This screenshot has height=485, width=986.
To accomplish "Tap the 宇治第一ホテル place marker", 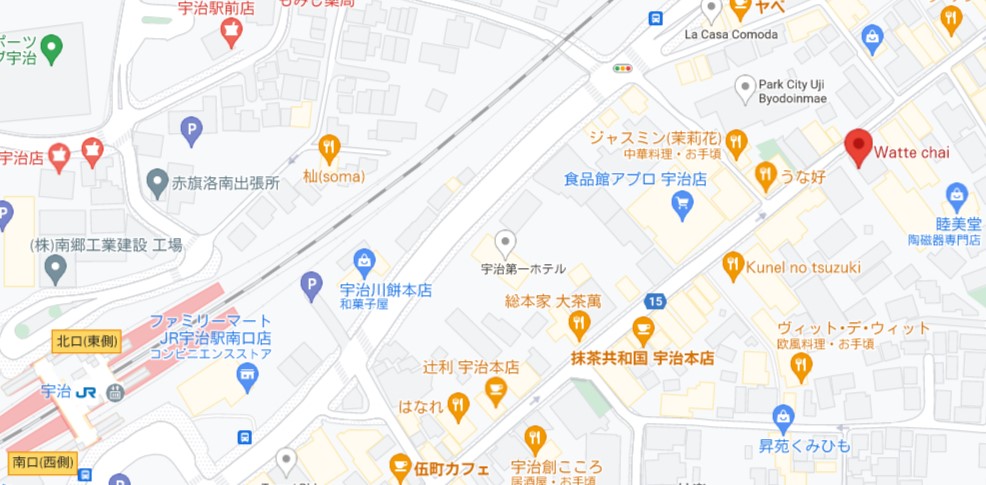I will (x=506, y=243).
